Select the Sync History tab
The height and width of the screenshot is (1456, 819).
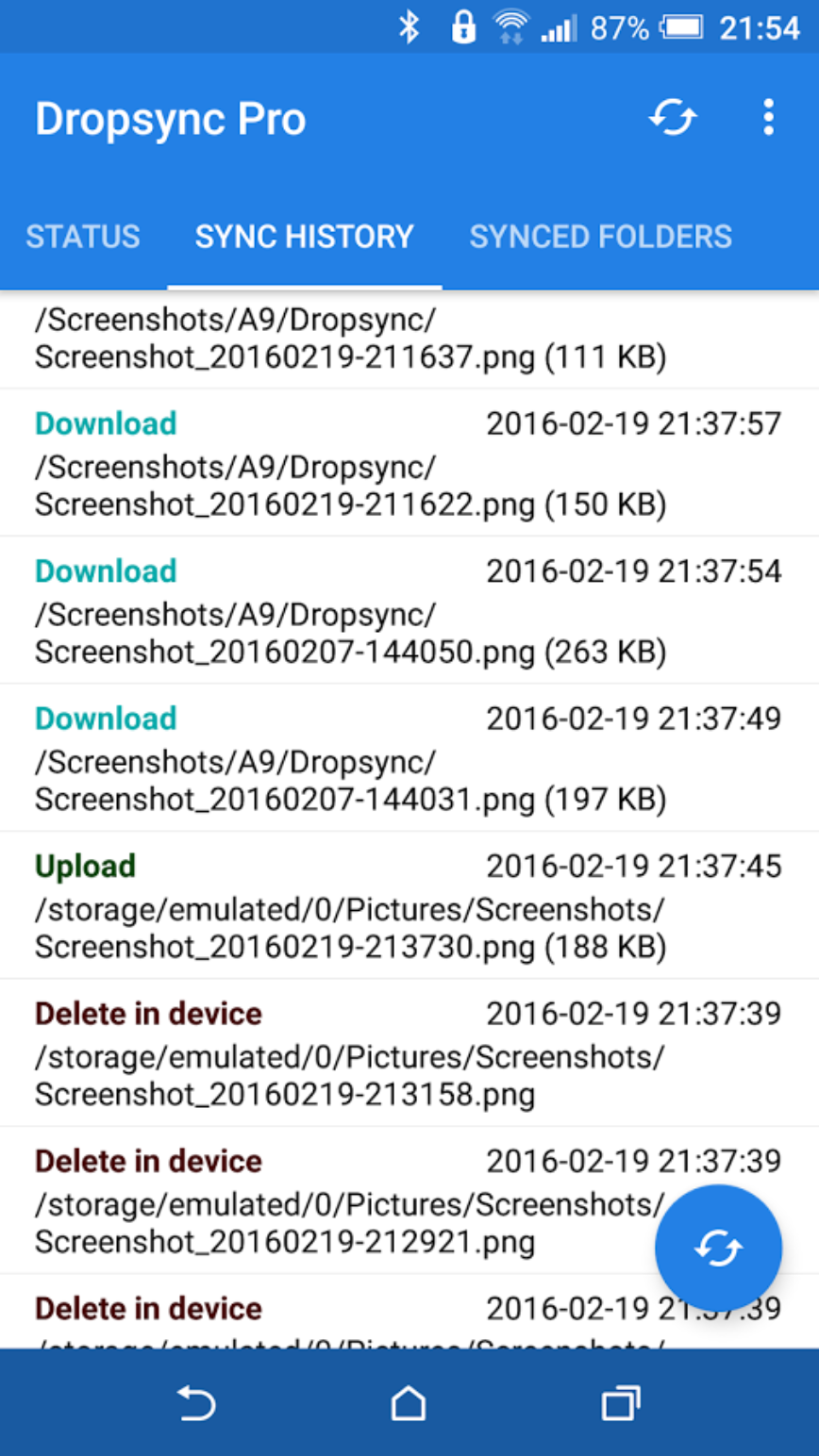[304, 236]
